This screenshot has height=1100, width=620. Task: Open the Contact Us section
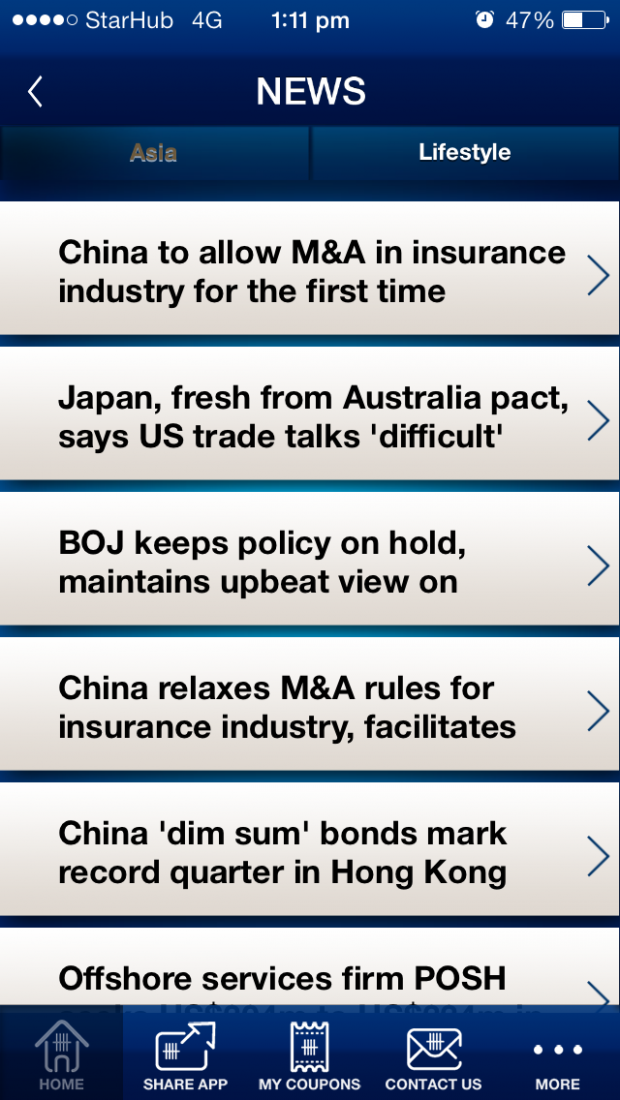433,1056
